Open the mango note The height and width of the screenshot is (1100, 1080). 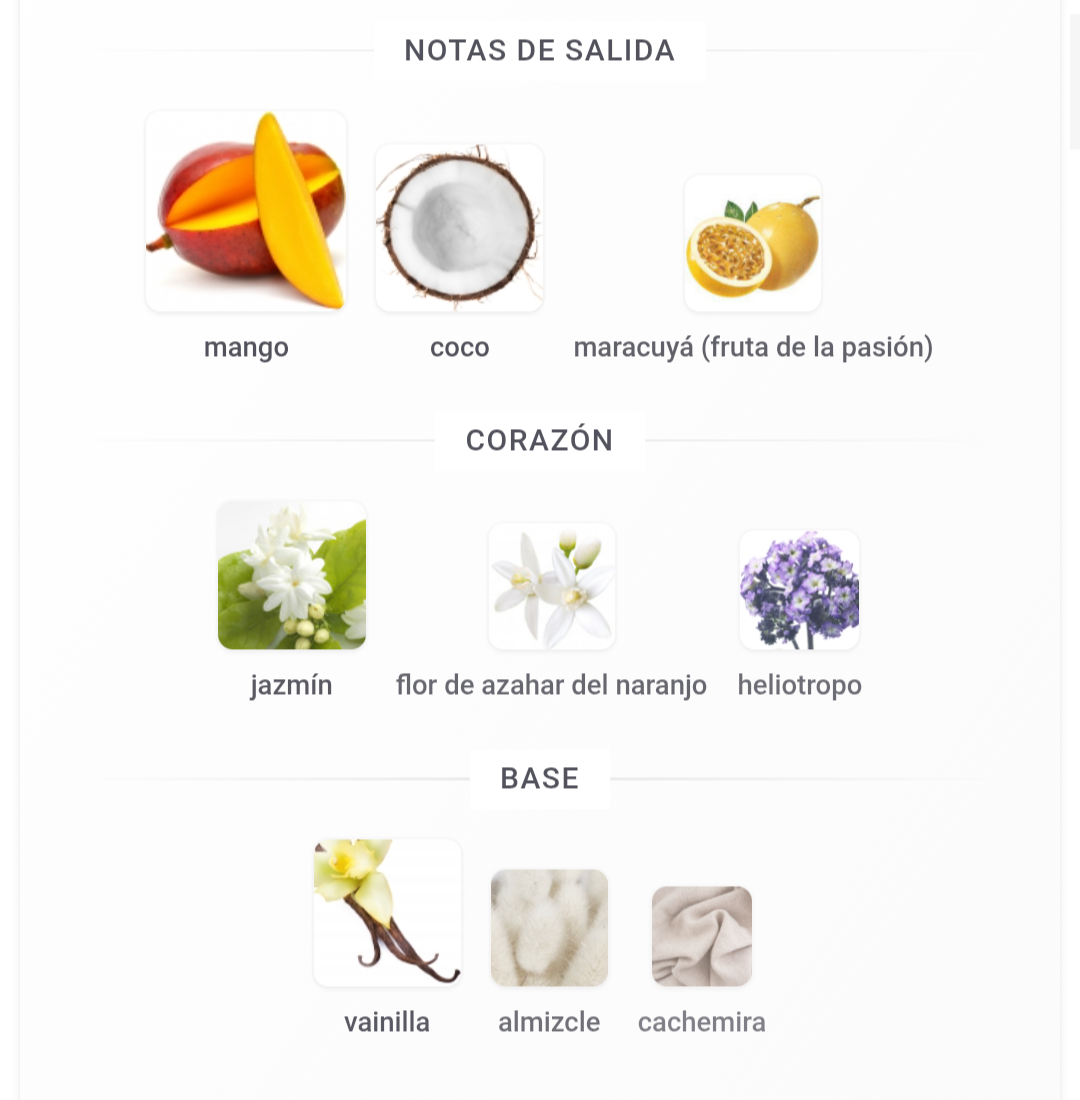click(246, 212)
